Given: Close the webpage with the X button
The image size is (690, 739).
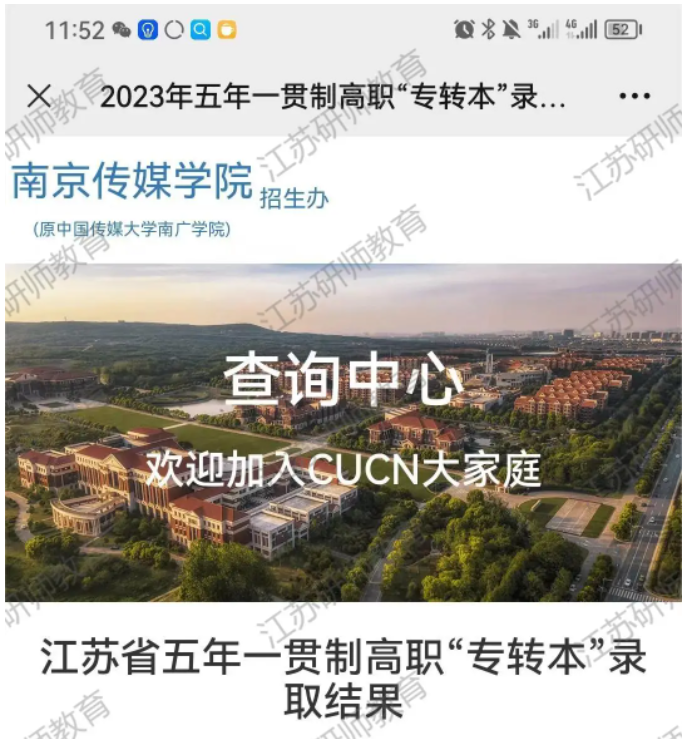Looking at the screenshot, I should (39, 96).
